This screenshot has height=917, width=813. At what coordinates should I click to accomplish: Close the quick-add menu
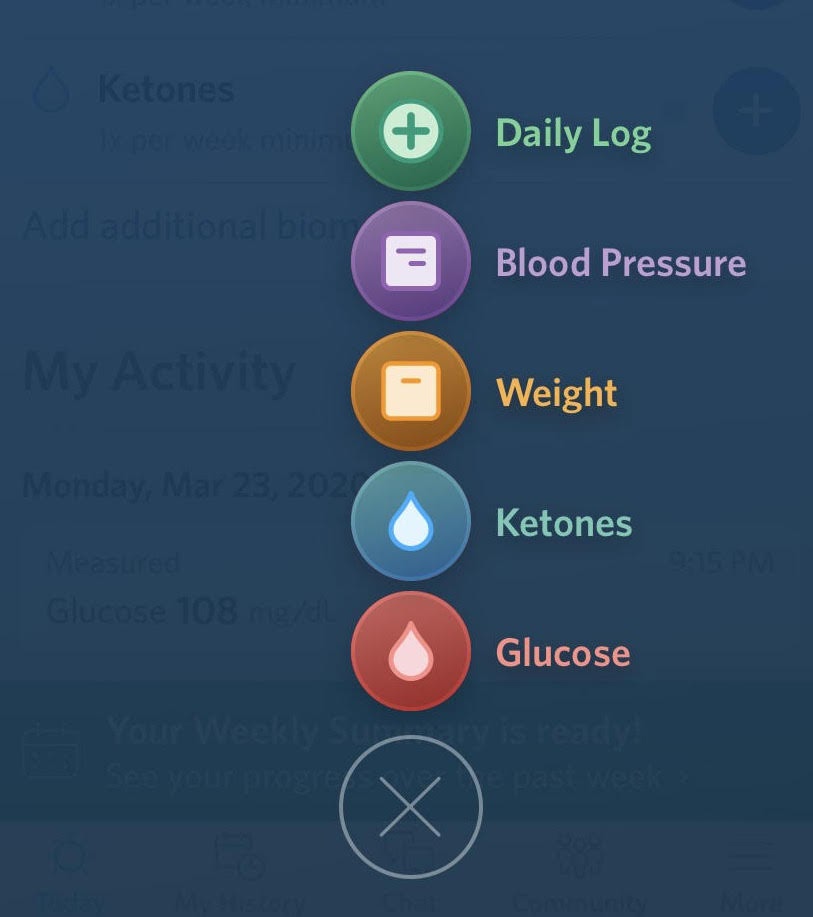(411, 806)
